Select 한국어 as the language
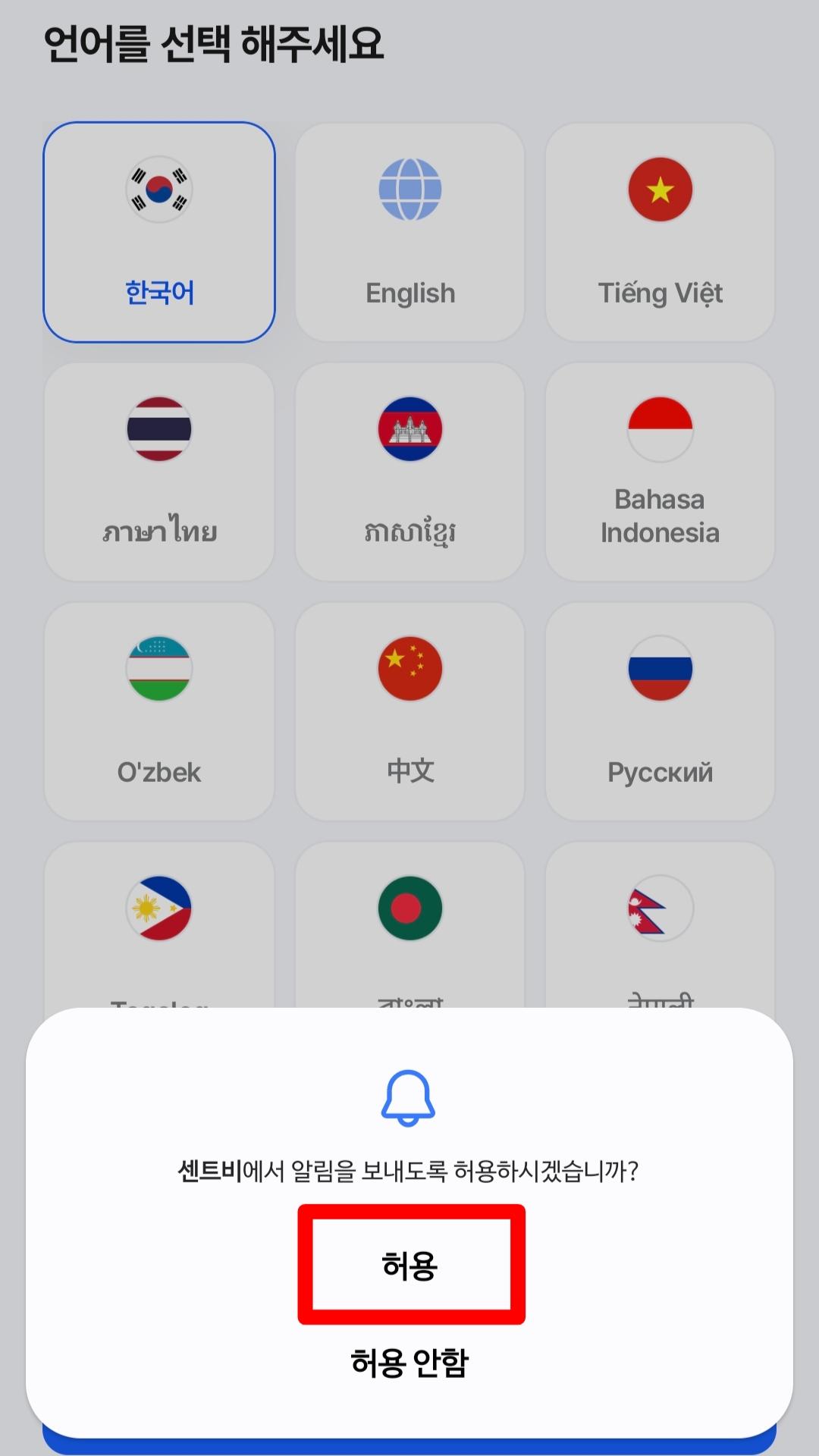819x1456 pixels. pyautogui.click(x=159, y=232)
